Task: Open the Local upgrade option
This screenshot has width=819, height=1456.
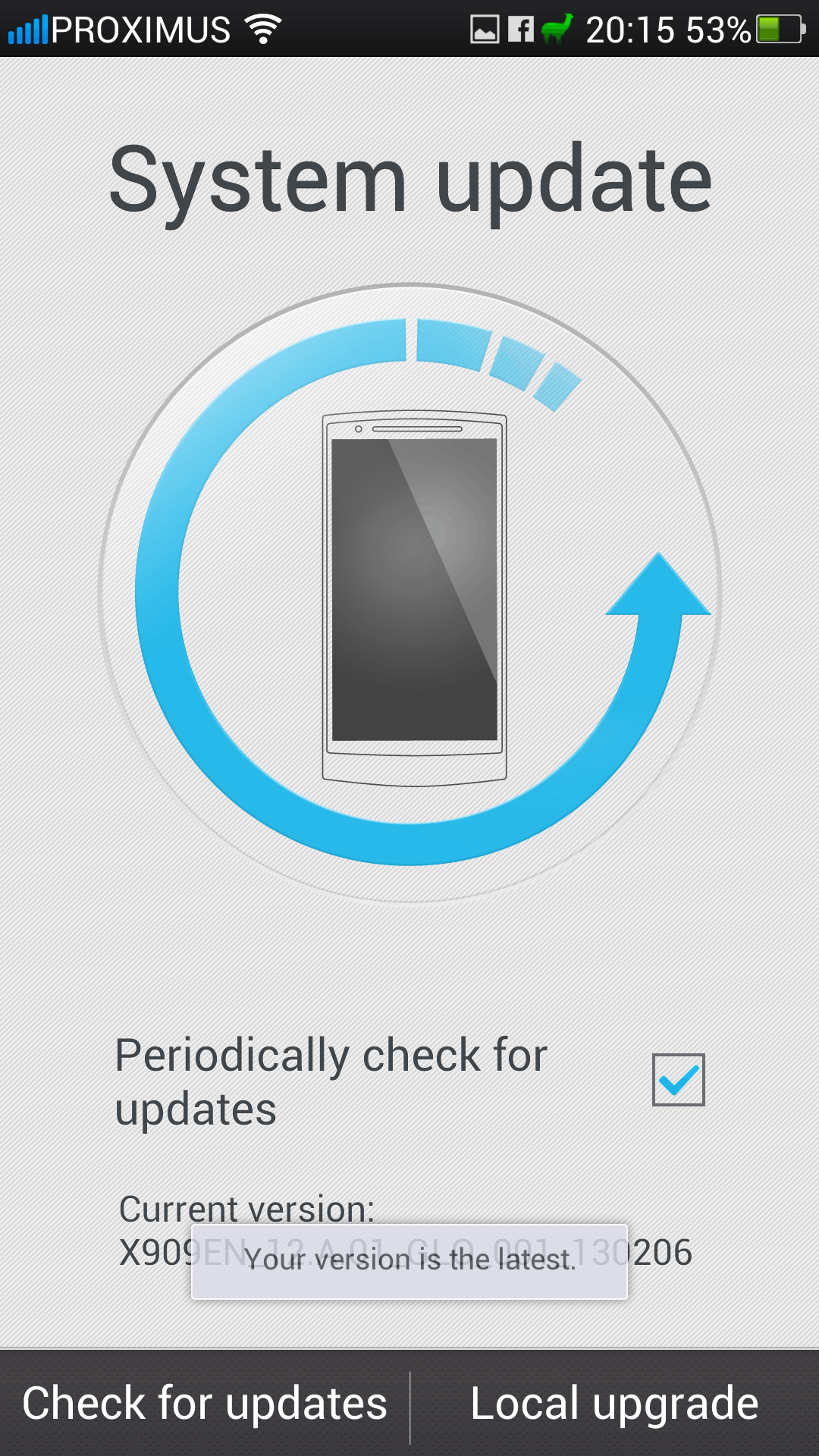Action: click(614, 1403)
